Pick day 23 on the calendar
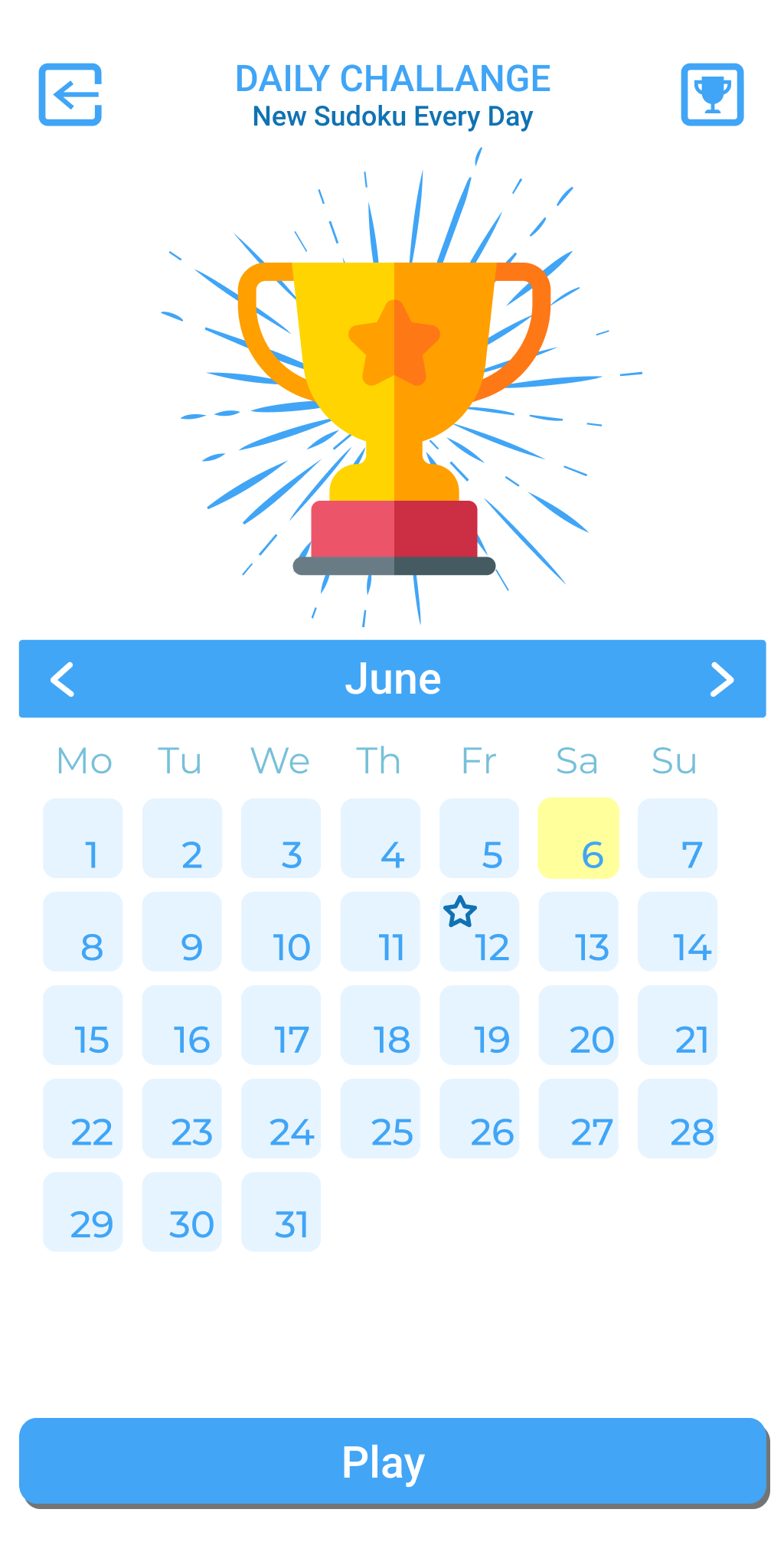The width and height of the screenshot is (784, 1568). point(182,1119)
